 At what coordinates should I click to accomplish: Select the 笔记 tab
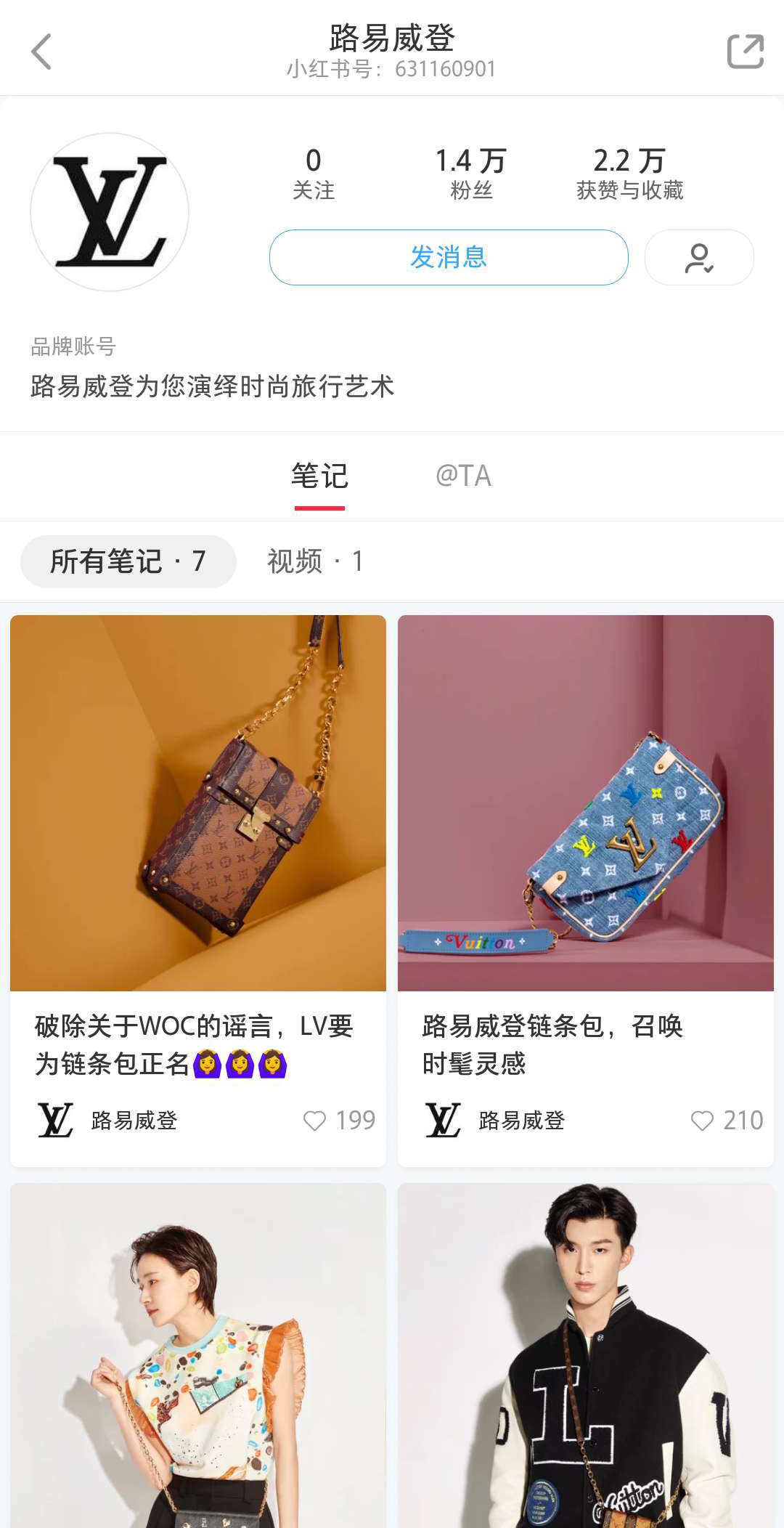point(319,476)
